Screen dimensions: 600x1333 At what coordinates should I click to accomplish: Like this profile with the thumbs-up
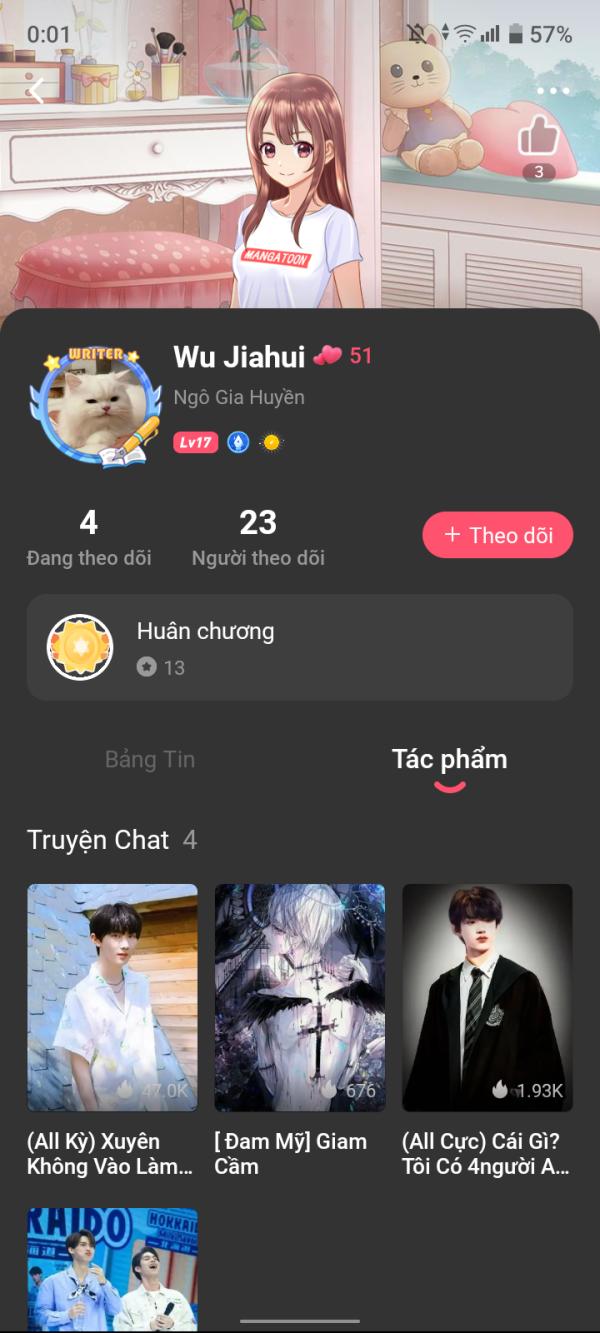538,136
